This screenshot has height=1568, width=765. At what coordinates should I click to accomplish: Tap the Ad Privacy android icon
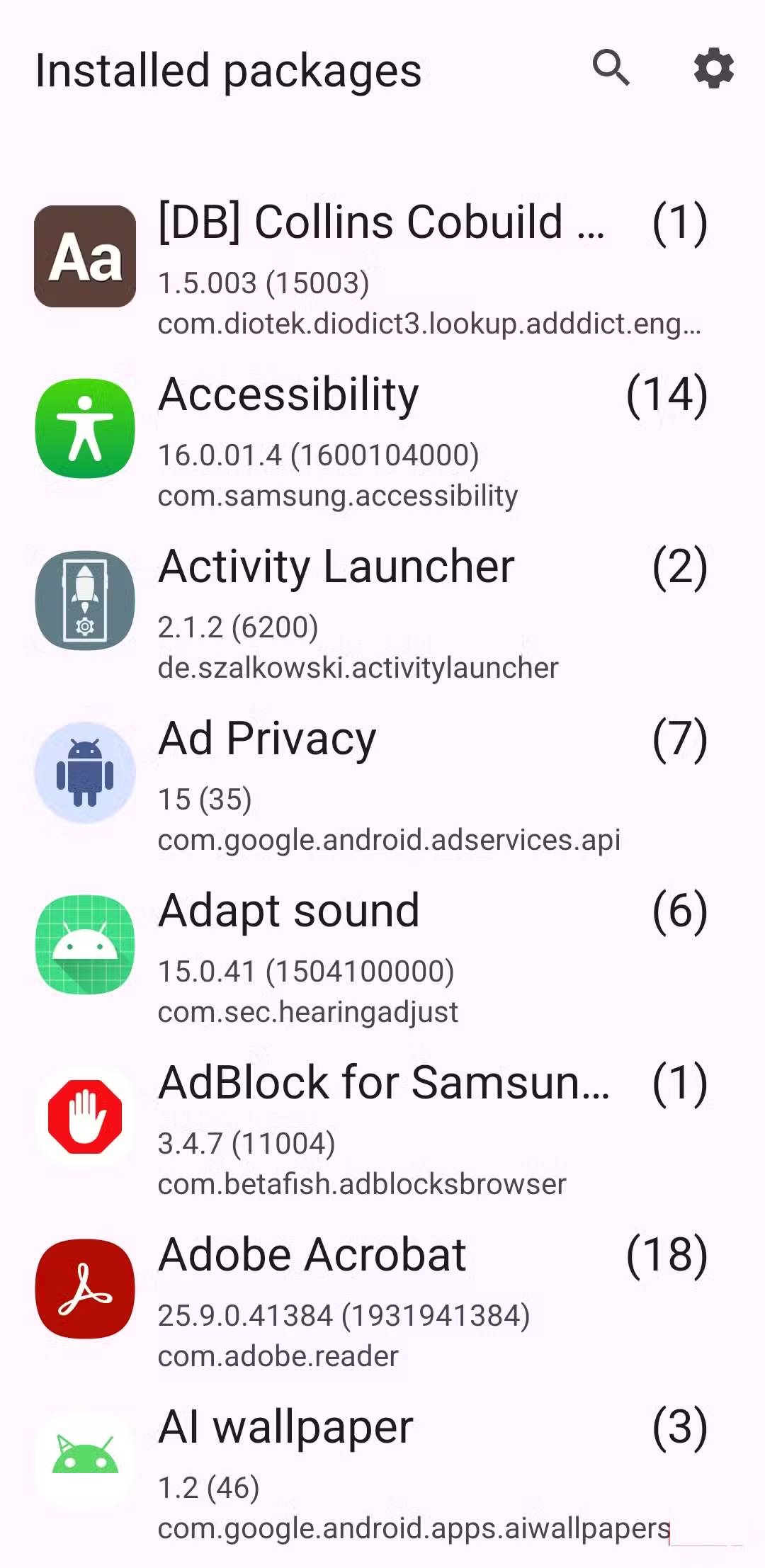[84, 773]
